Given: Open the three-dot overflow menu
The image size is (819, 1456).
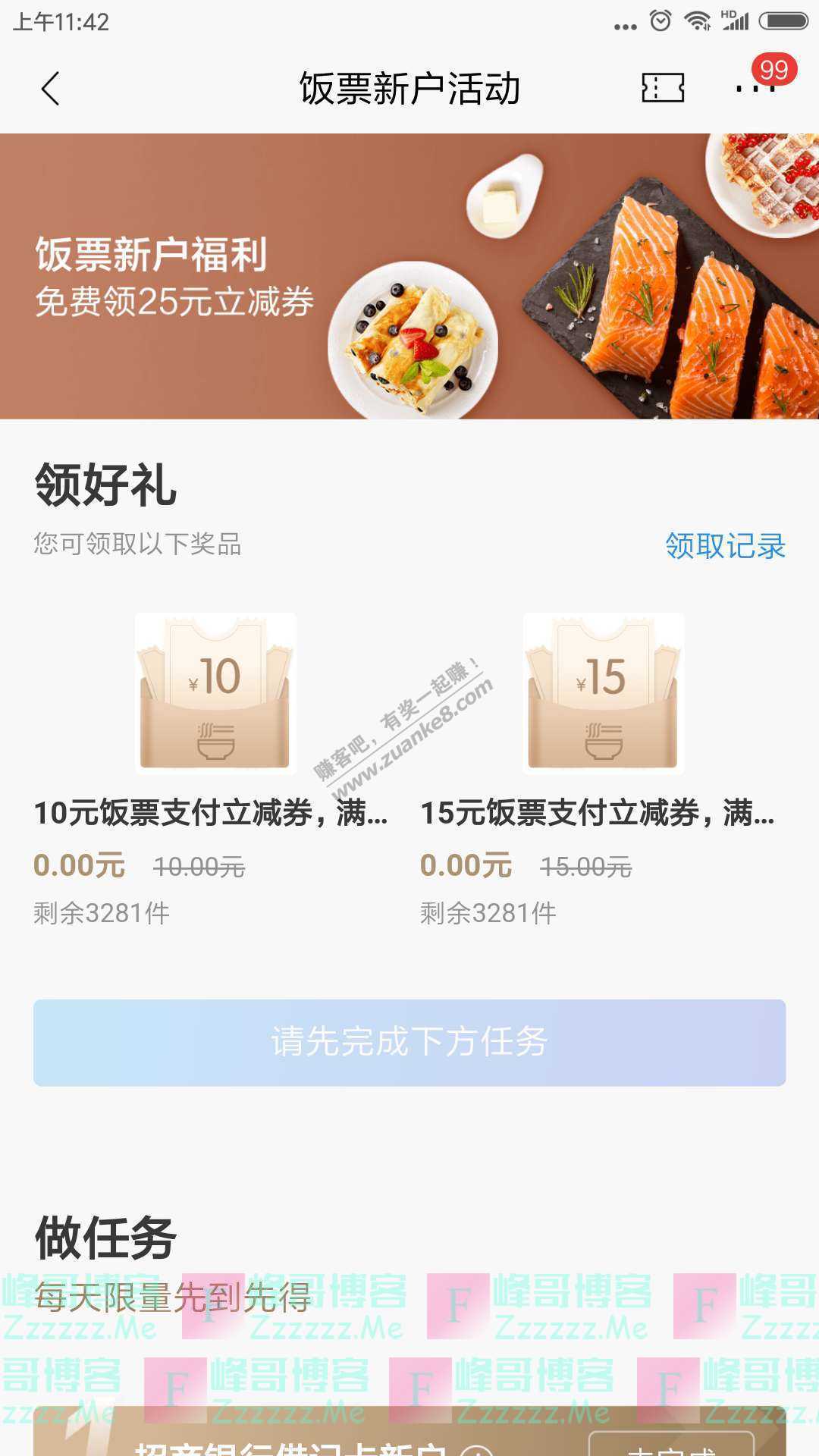Looking at the screenshot, I should pyautogui.click(x=755, y=89).
